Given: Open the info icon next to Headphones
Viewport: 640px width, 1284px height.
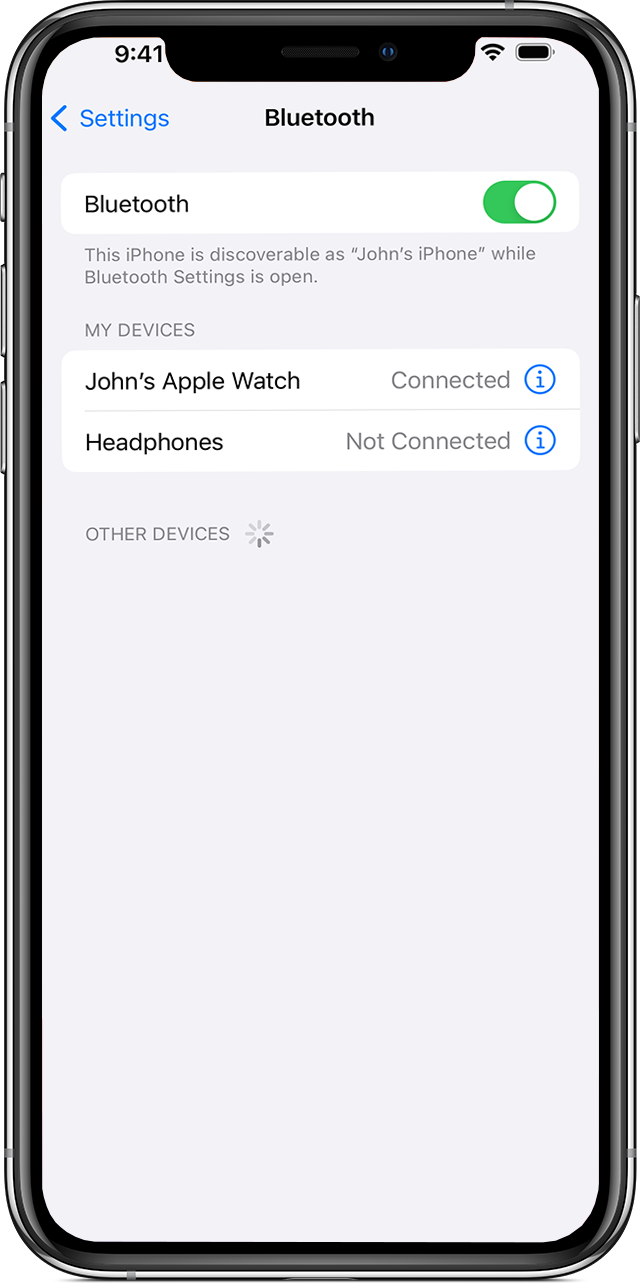Looking at the screenshot, I should click(540, 441).
